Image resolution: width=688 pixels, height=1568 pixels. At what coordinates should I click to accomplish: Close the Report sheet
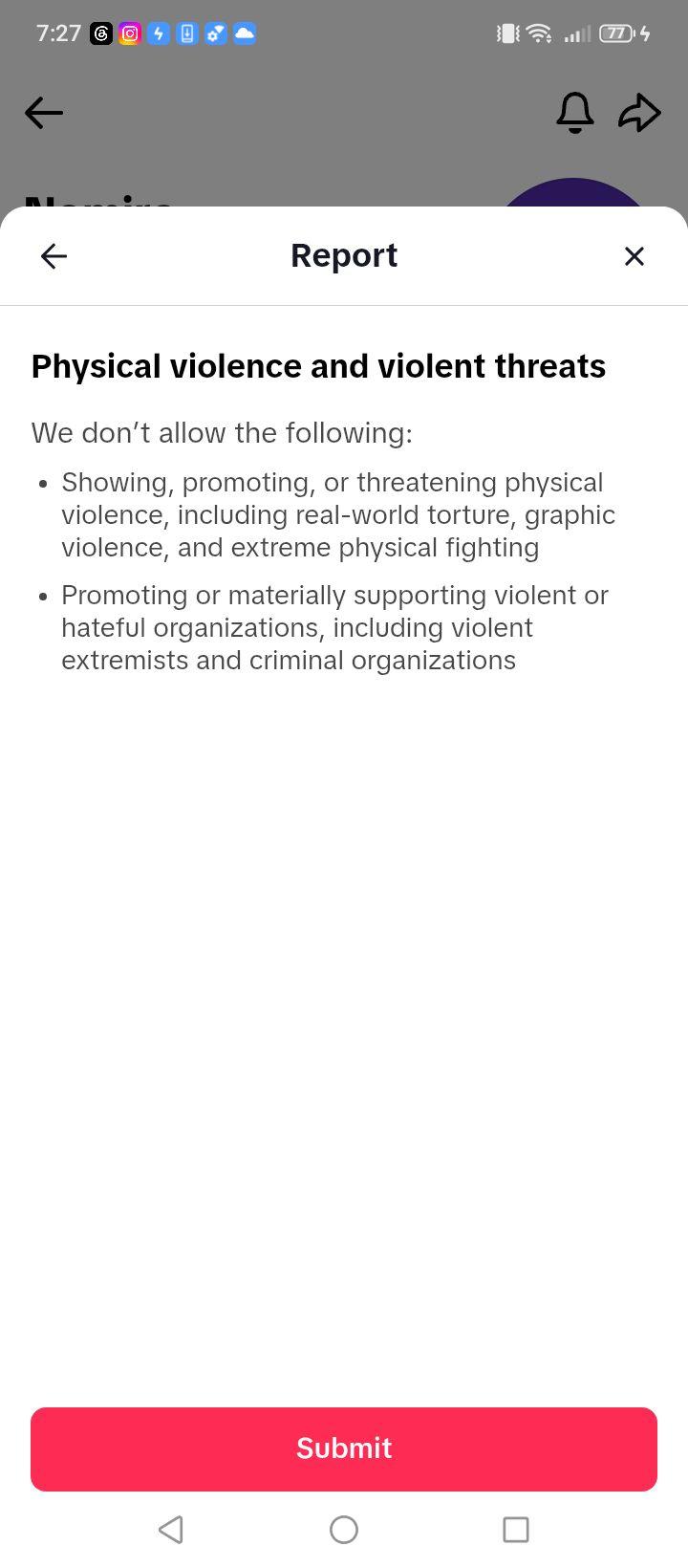pyautogui.click(x=634, y=256)
